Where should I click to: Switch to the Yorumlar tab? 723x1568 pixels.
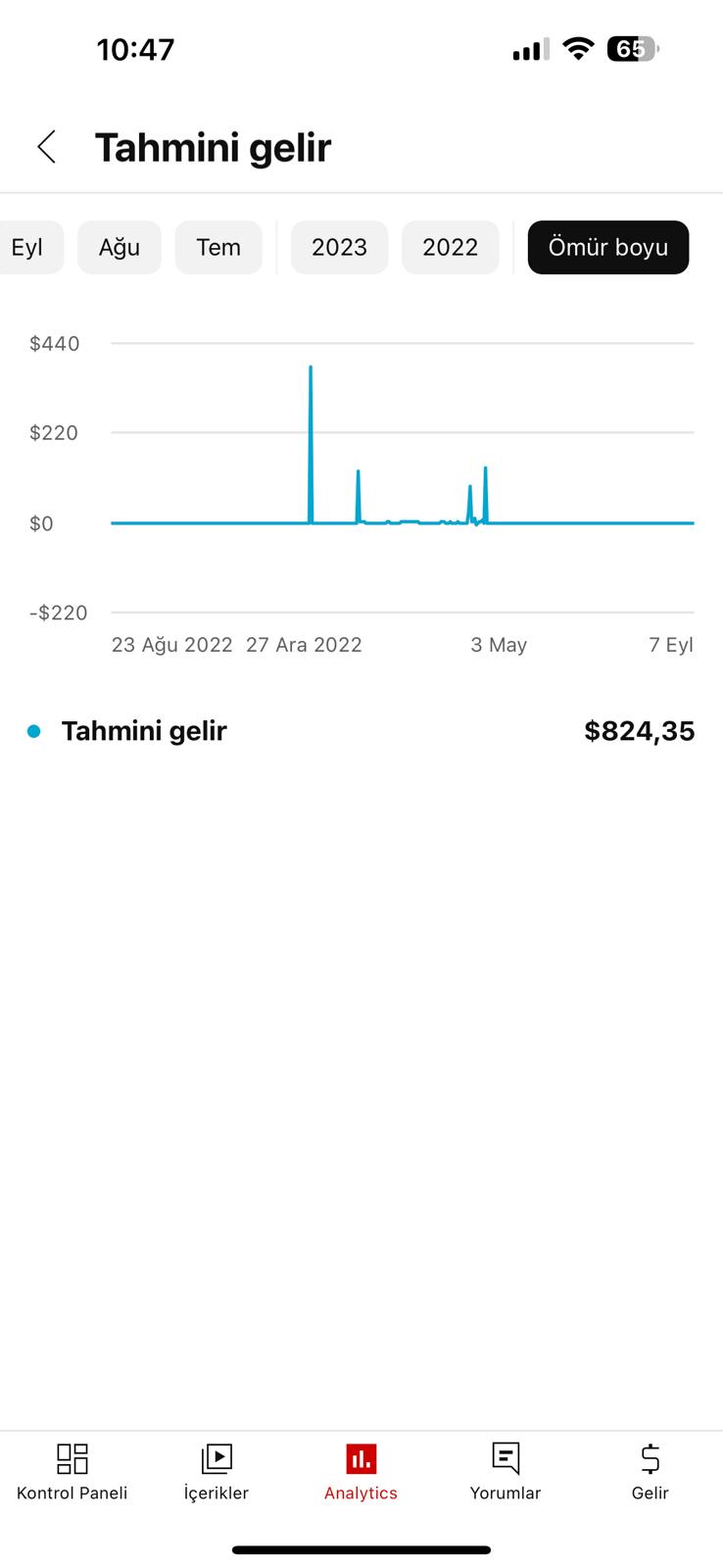[506, 1472]
